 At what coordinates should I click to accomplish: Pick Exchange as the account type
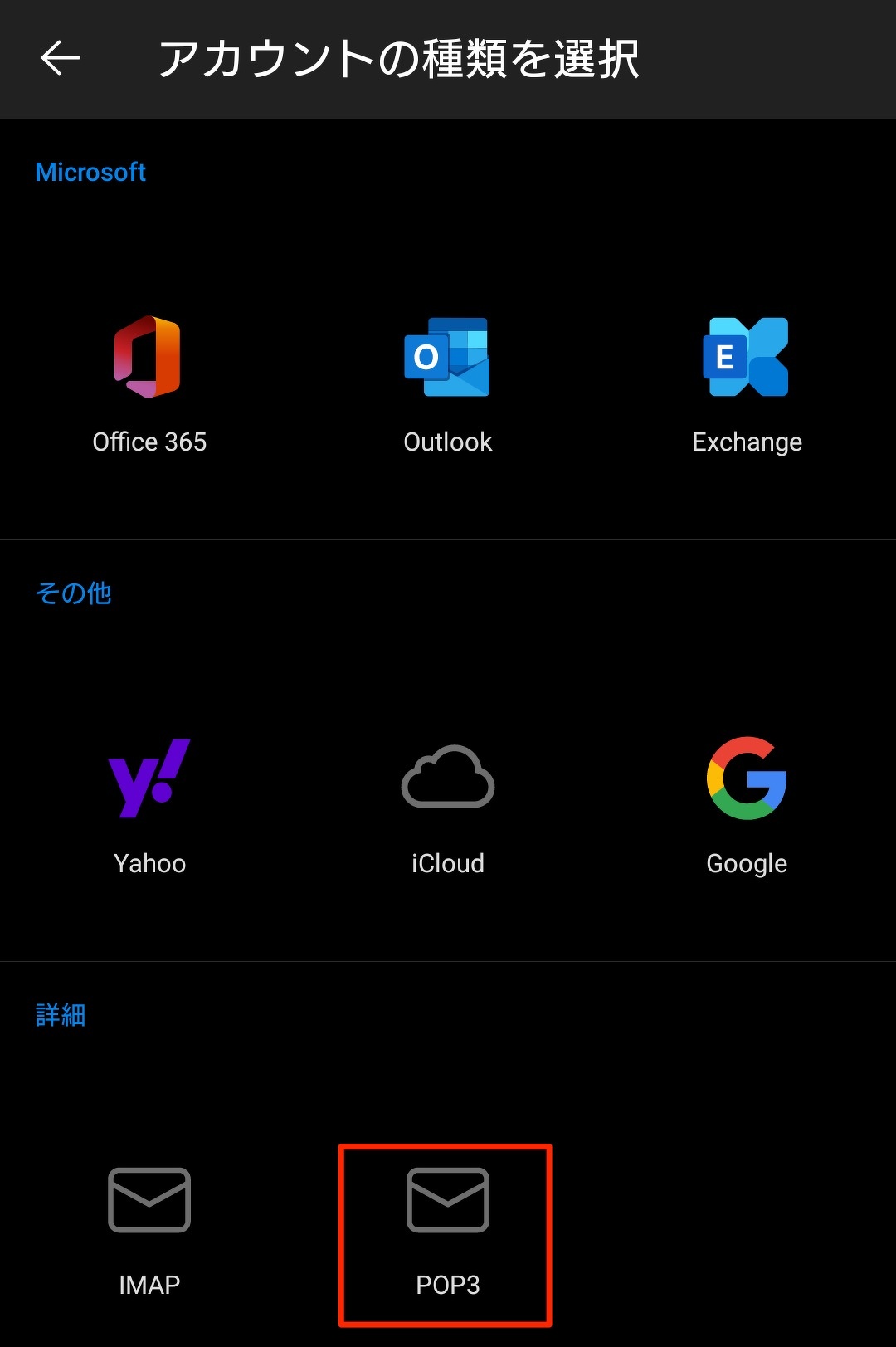point(747,383)
